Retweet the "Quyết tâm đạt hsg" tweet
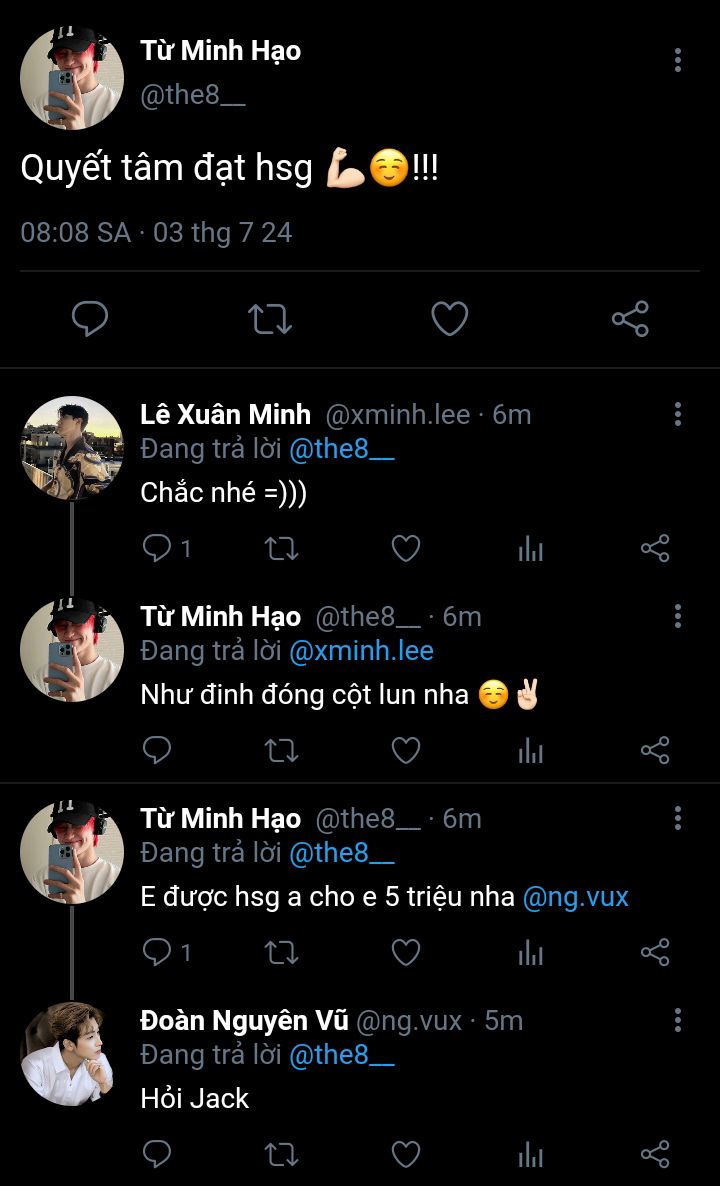Image resolution: width=720 pixels, height=1186 pixels. [270, 320]
